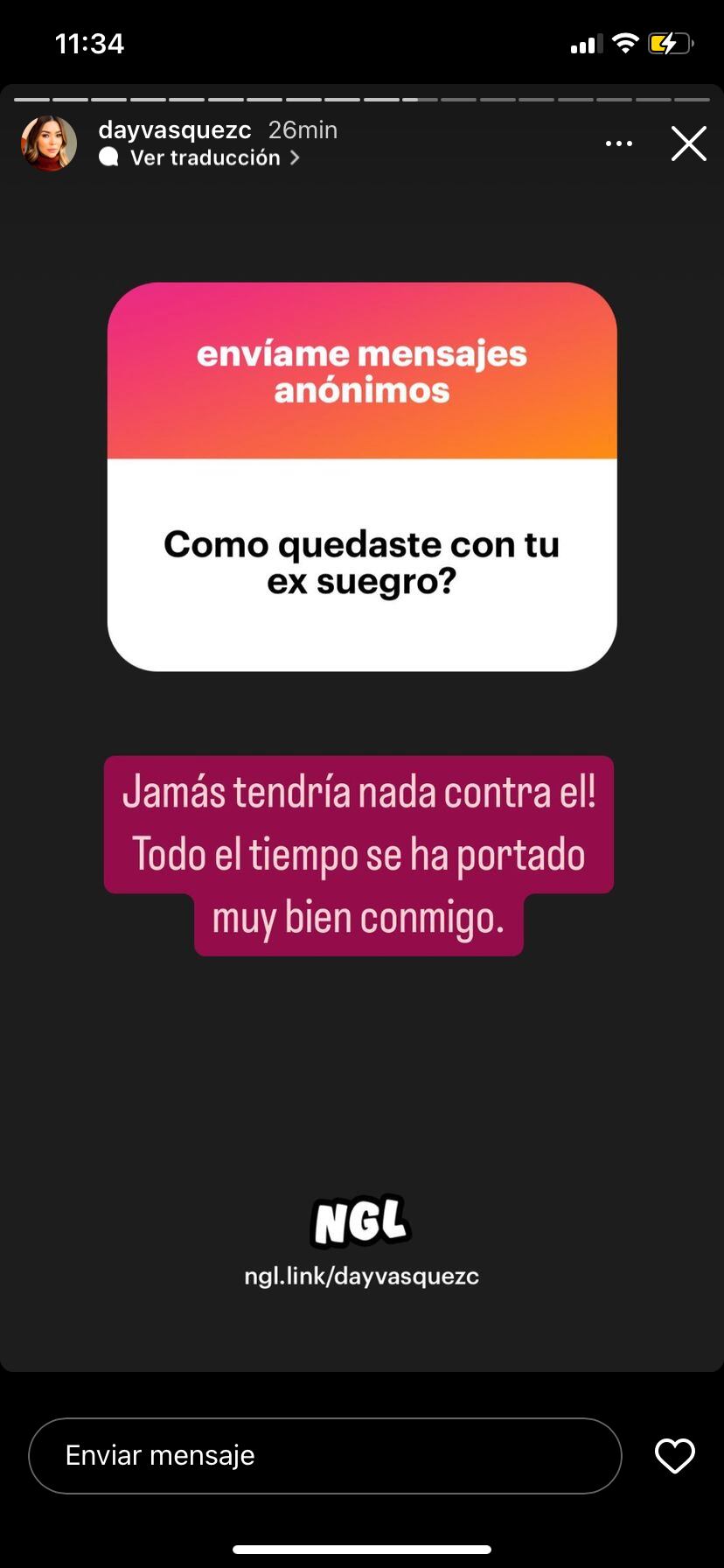The height and width of the screenshot is (1568, 724).
Task: Open the ngl.link/dayvasquezc link
Action: [x=361, y=1275]
